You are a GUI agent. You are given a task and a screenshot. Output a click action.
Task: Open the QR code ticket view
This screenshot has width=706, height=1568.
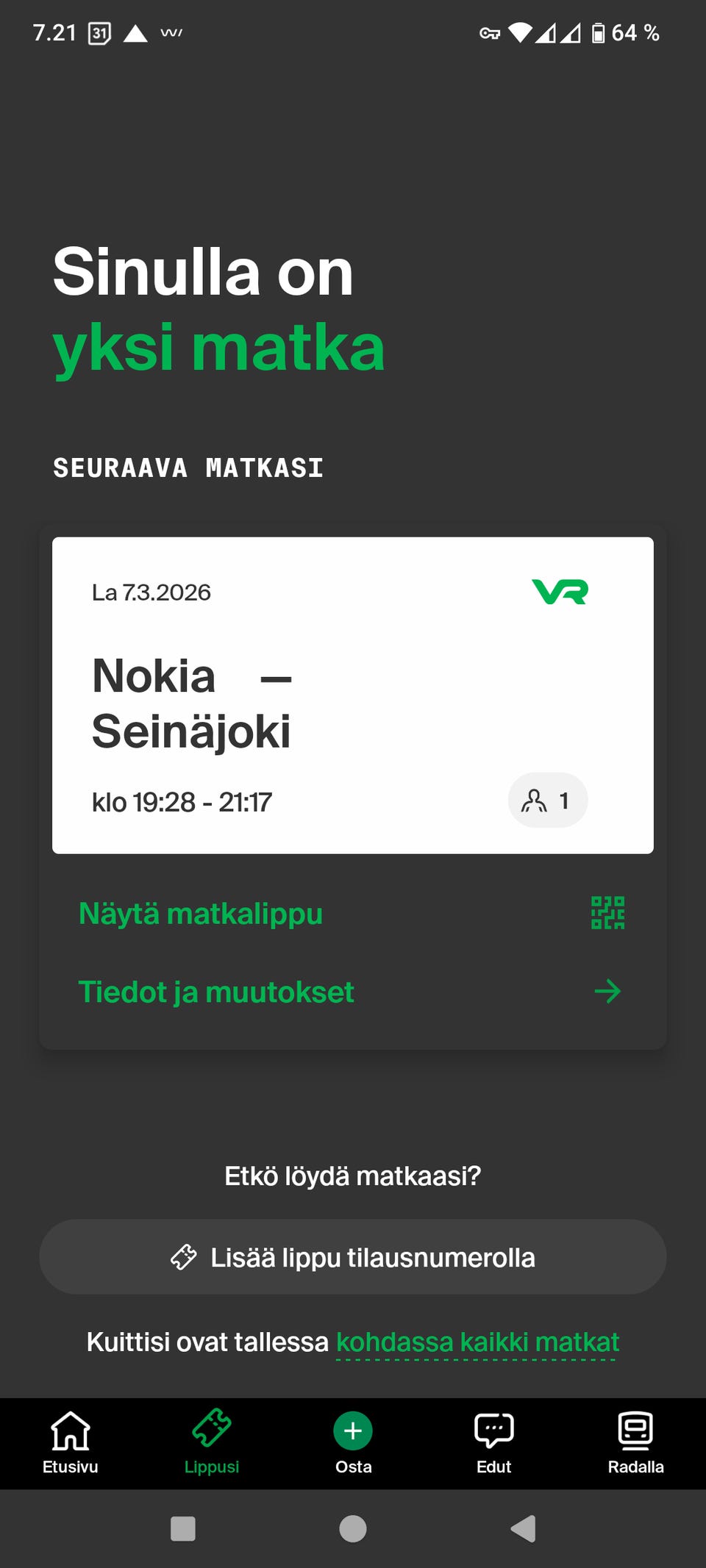coord(608,912)
